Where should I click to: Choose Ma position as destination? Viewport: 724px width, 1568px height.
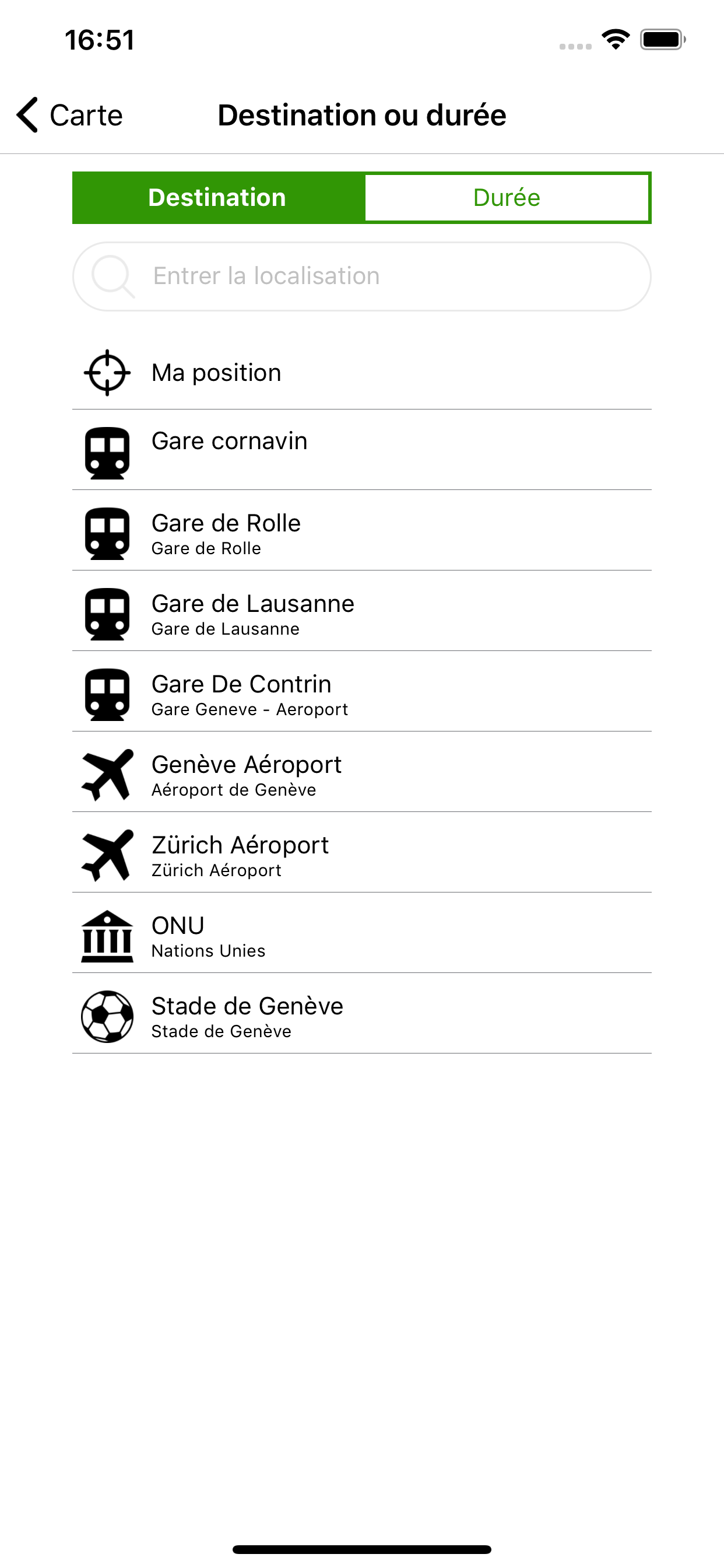(x=362, y=373)
